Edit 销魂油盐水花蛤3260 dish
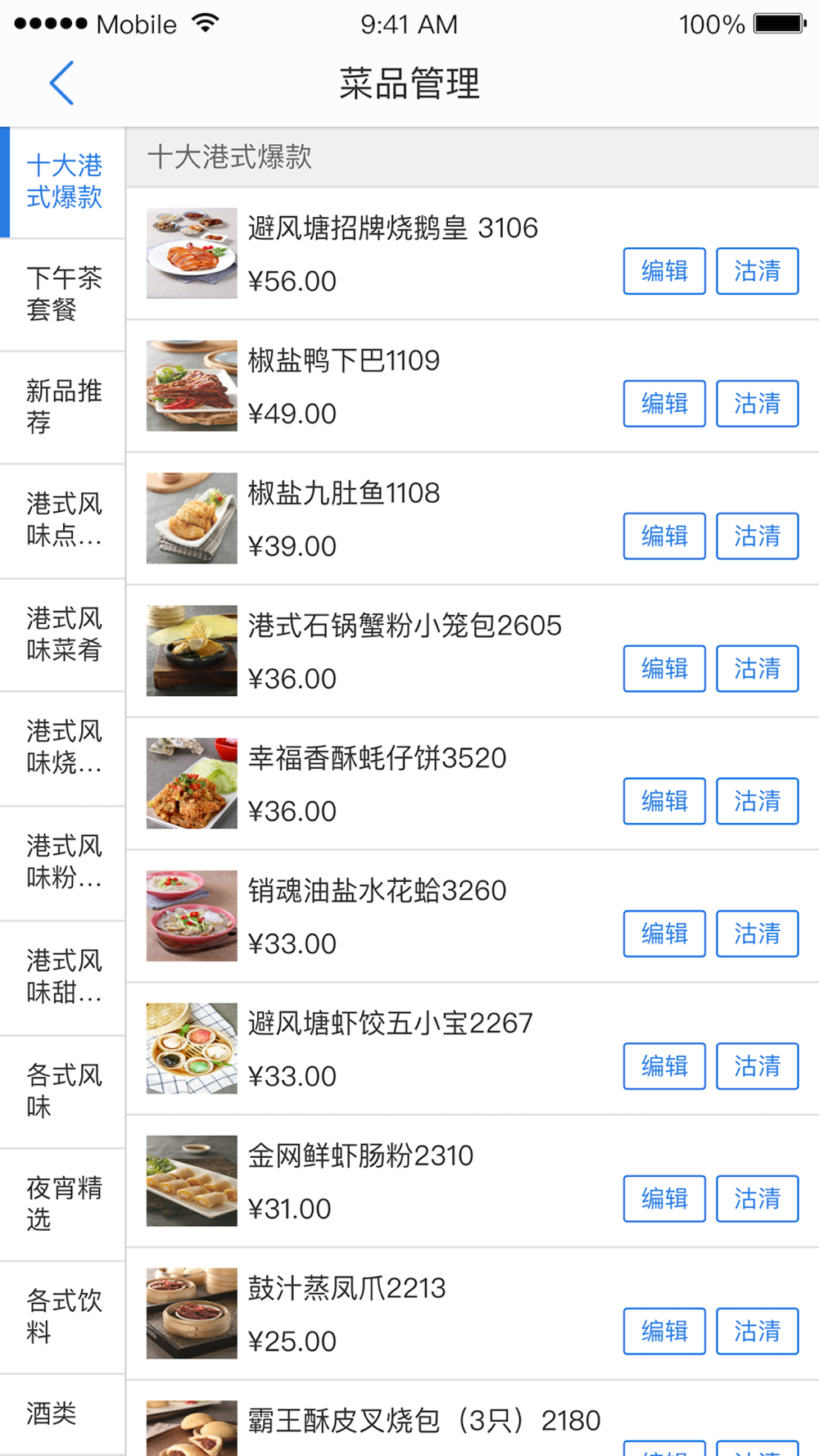Image resolution: width=819 pixels, height=1456 pixels. click(x=664, y=934)
